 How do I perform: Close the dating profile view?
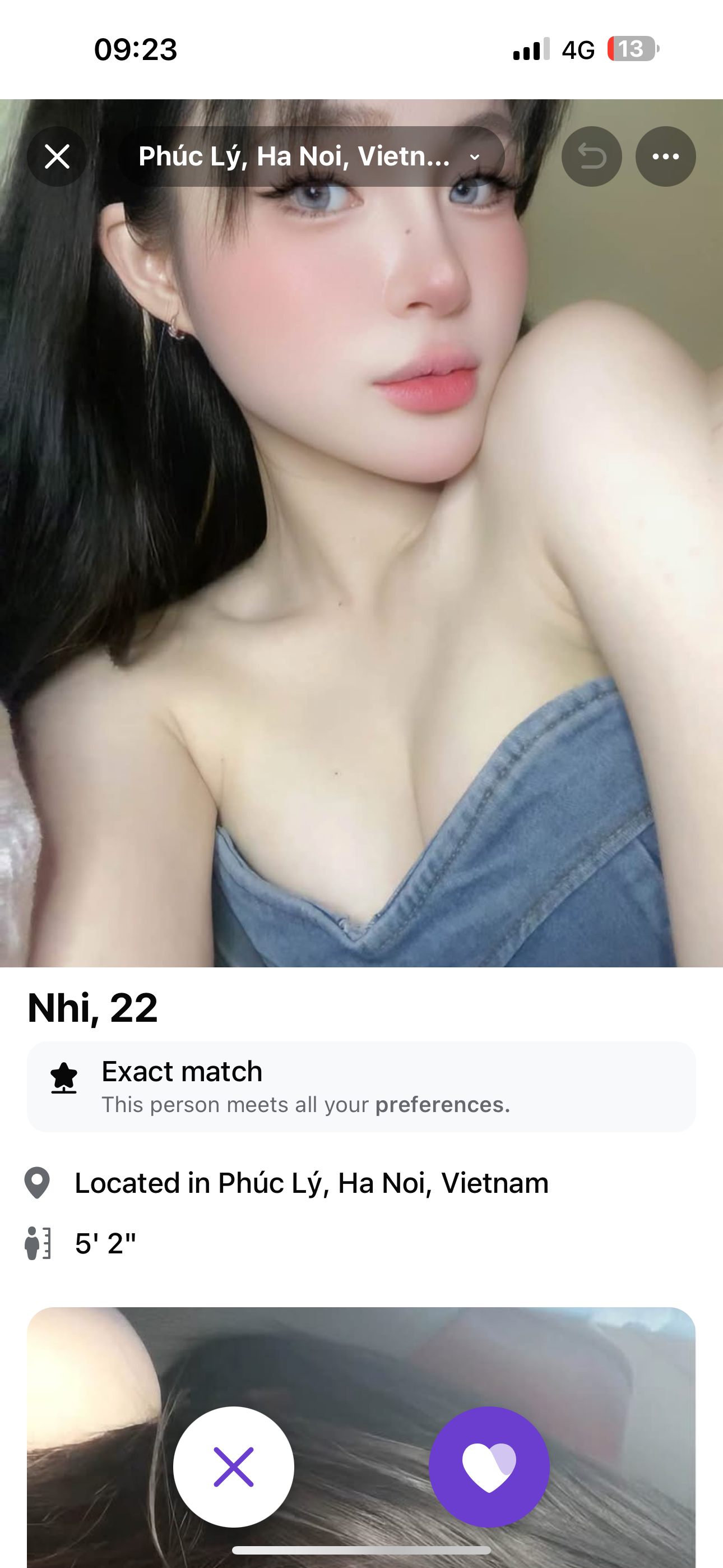(x=57, y=156)
